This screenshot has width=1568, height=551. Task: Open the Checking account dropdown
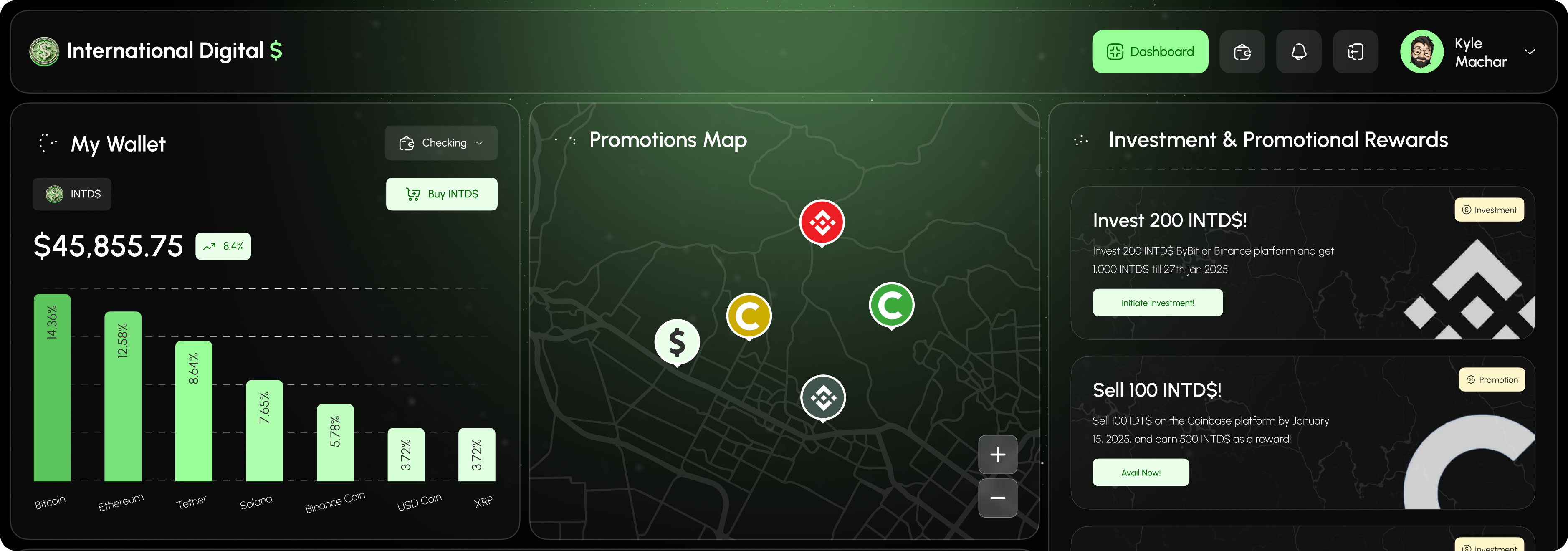pyautogui.click(x=441, y=143)
